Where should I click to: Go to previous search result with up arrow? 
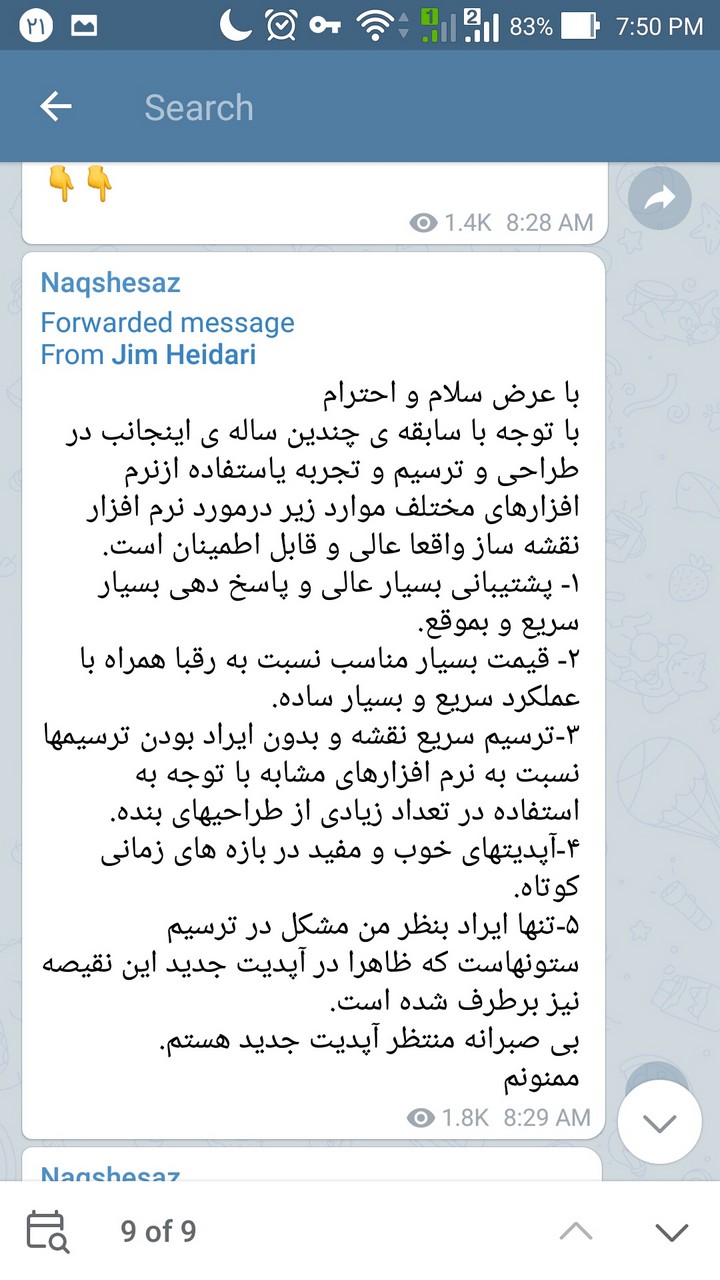click(576, 1232)
